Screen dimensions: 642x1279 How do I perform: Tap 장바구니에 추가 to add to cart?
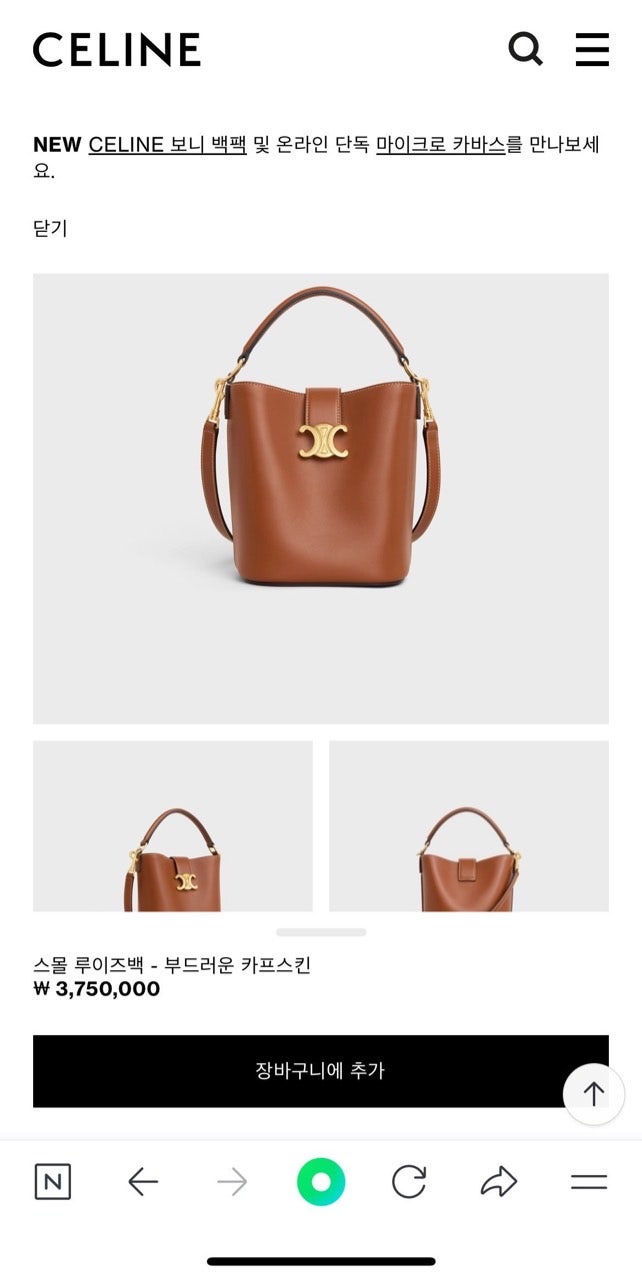(320, 1071)
